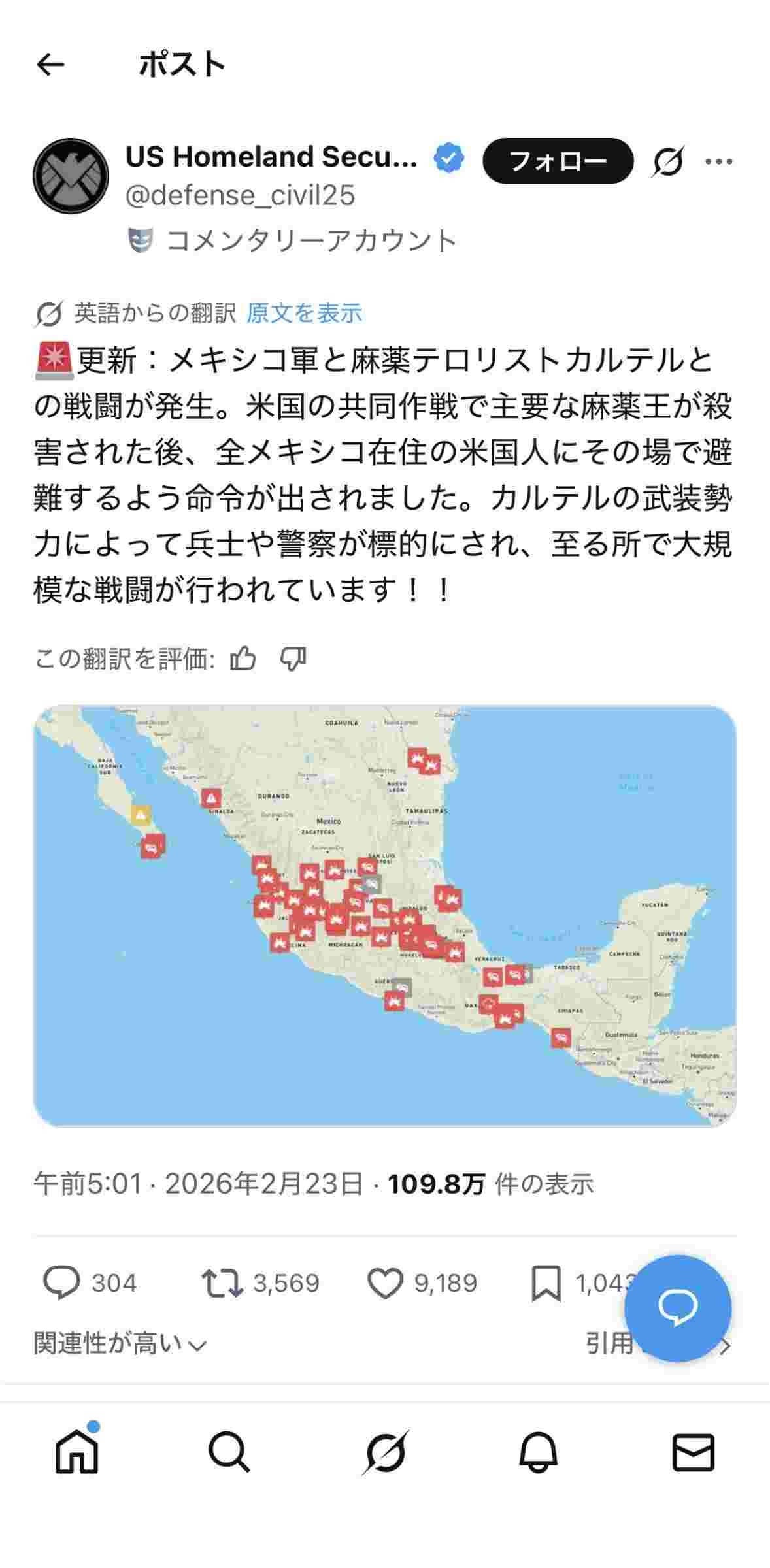Show original text via 原文を表示
This screenshot has height=1568, width=770.
pyautogui.click(x=304, y=314)
